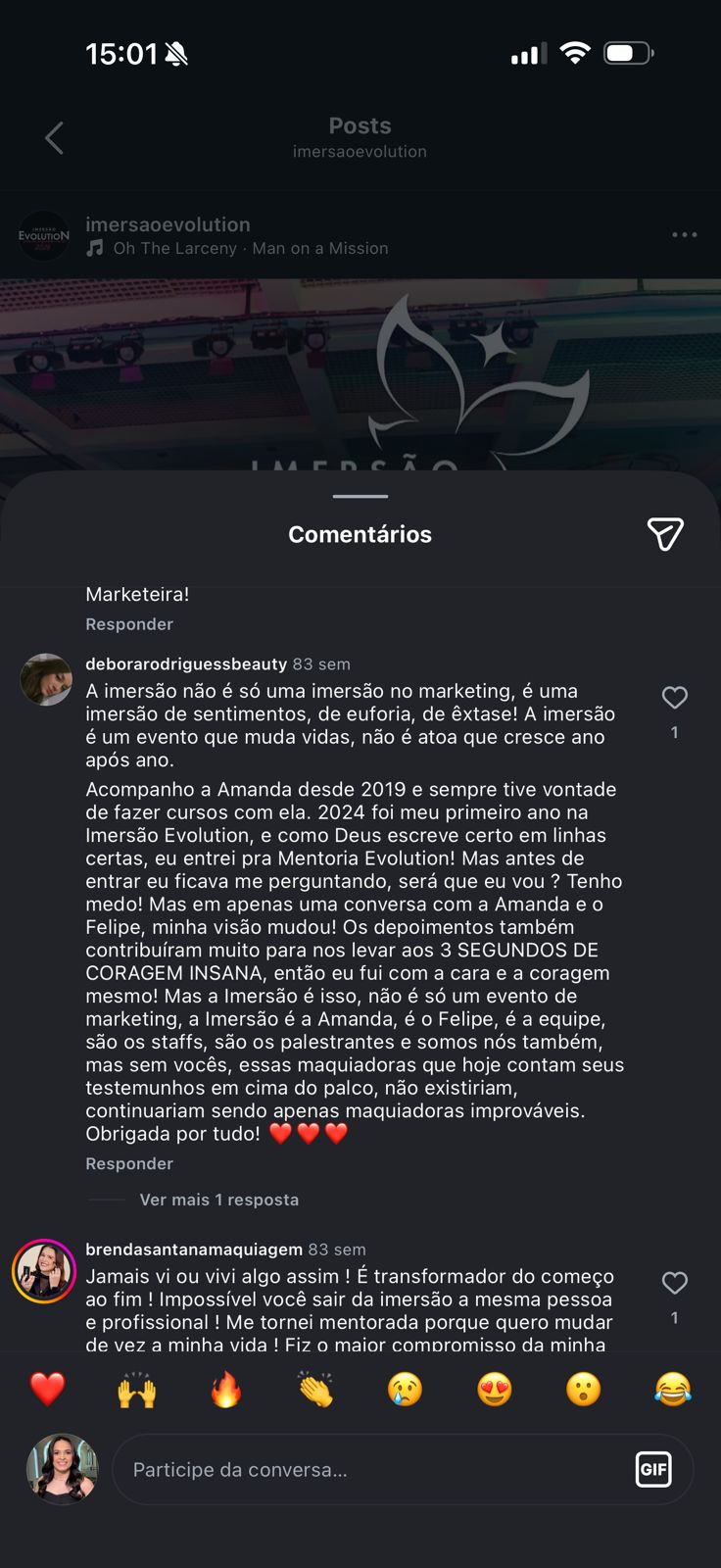
Task: Open the GIF picker
Action: 653,1469
